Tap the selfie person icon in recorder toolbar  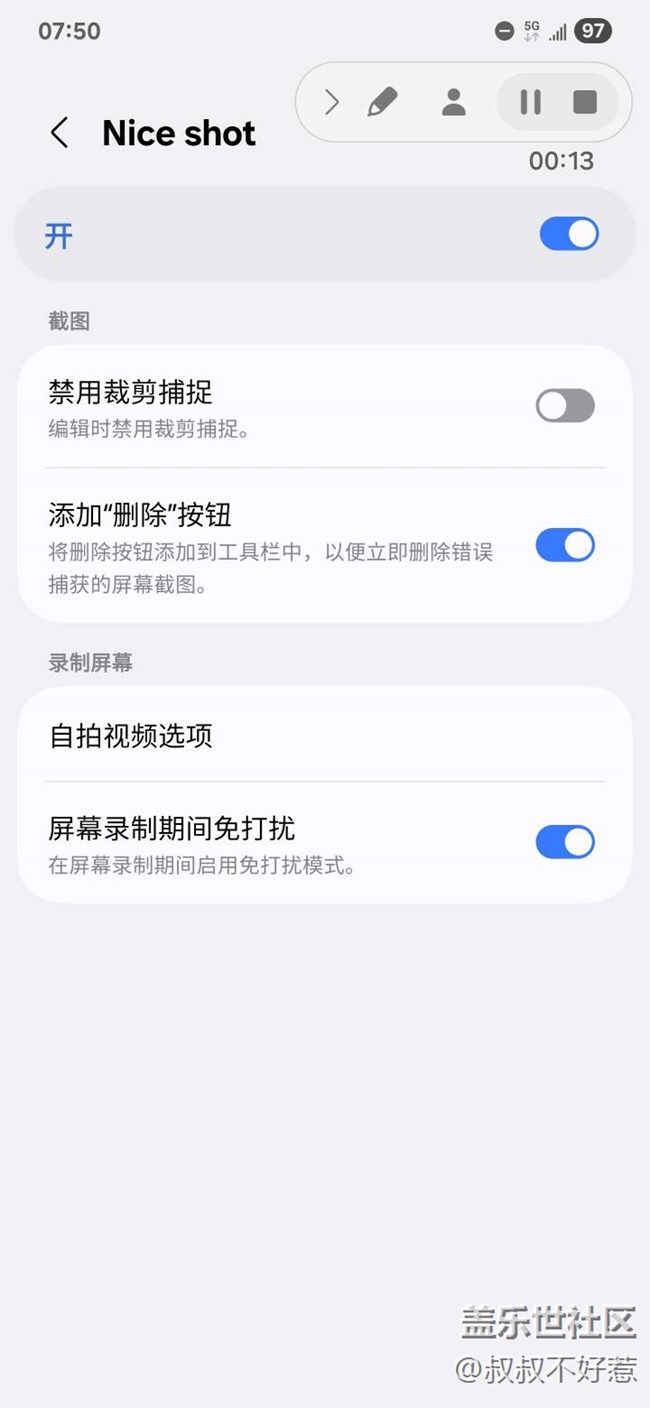[x=454, y=102]
